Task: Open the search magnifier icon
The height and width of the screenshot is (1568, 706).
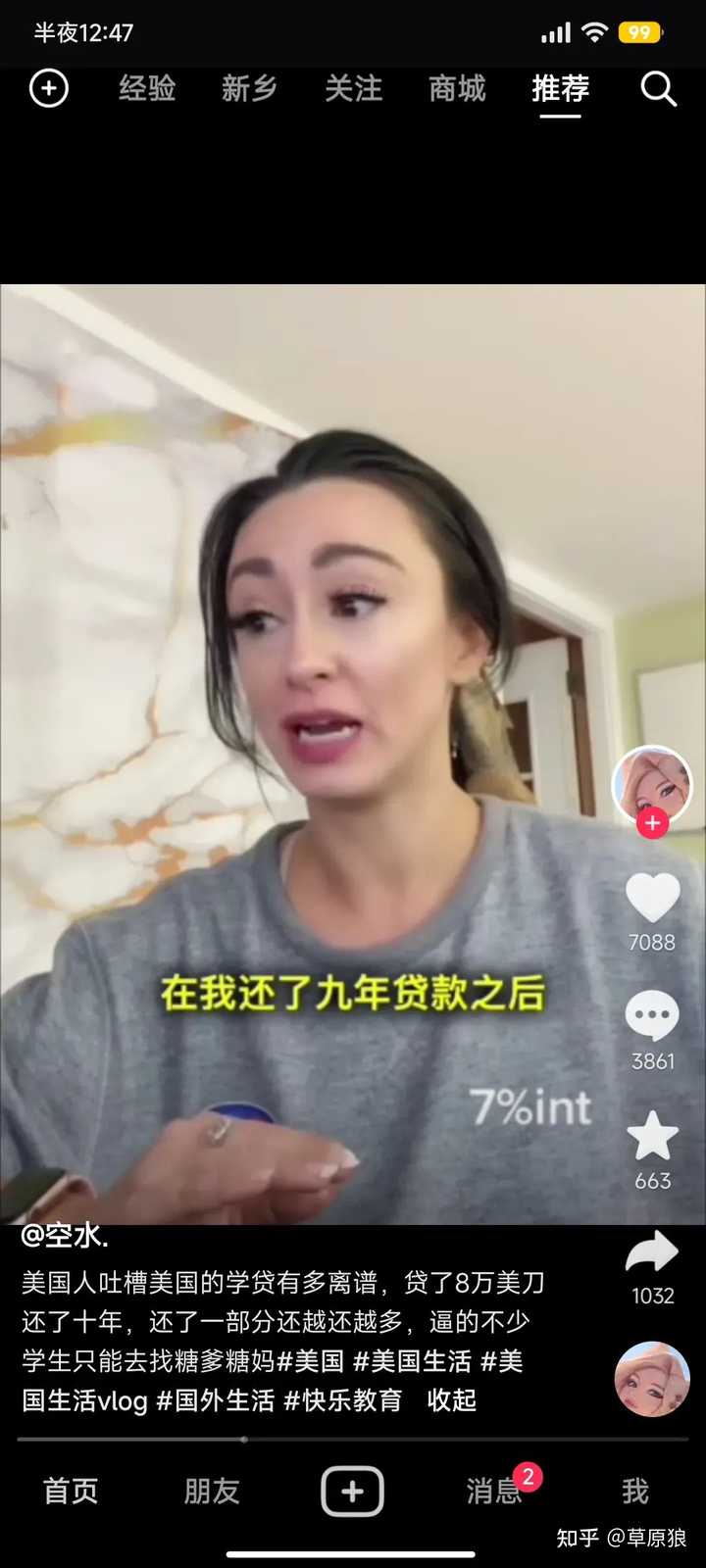Action: pos(658,89)
